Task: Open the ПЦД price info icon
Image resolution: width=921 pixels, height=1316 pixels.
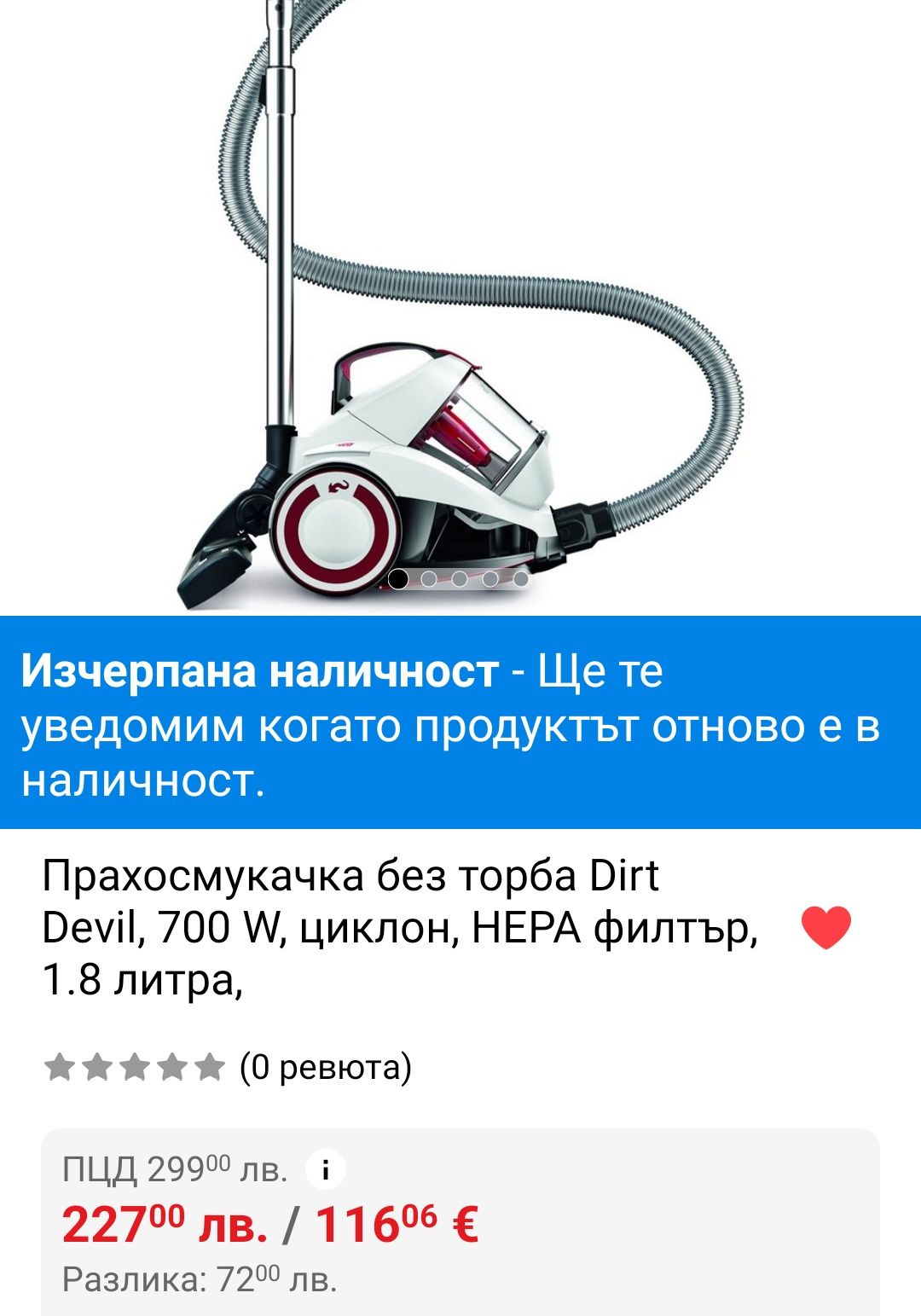Action: pos(325,1169)
